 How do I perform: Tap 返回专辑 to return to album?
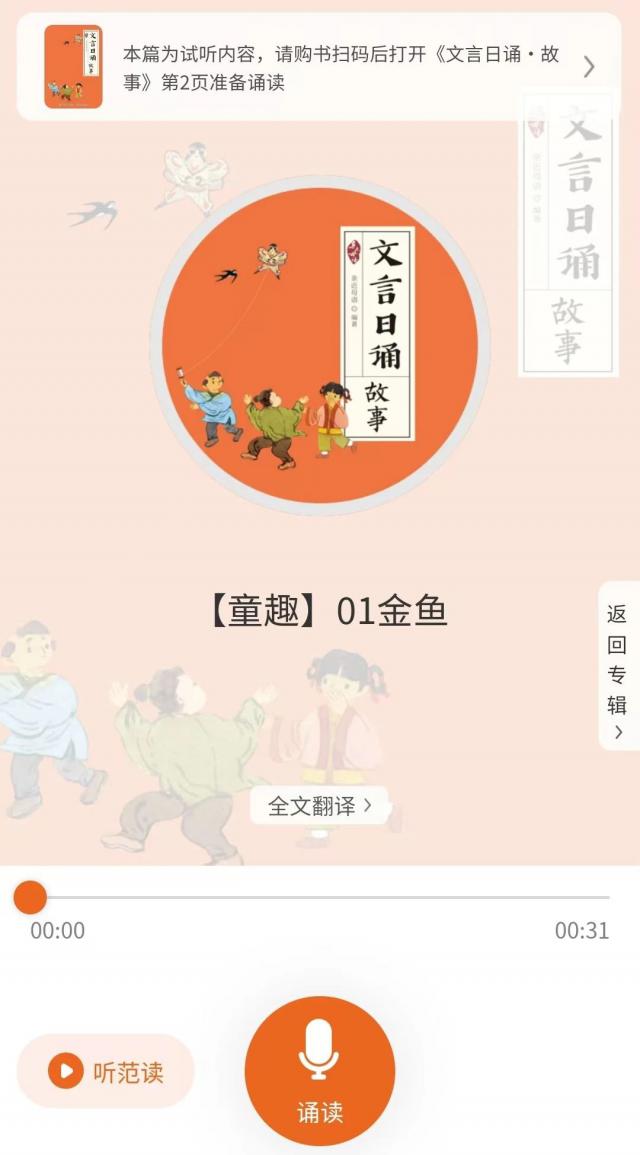point(617,665)
